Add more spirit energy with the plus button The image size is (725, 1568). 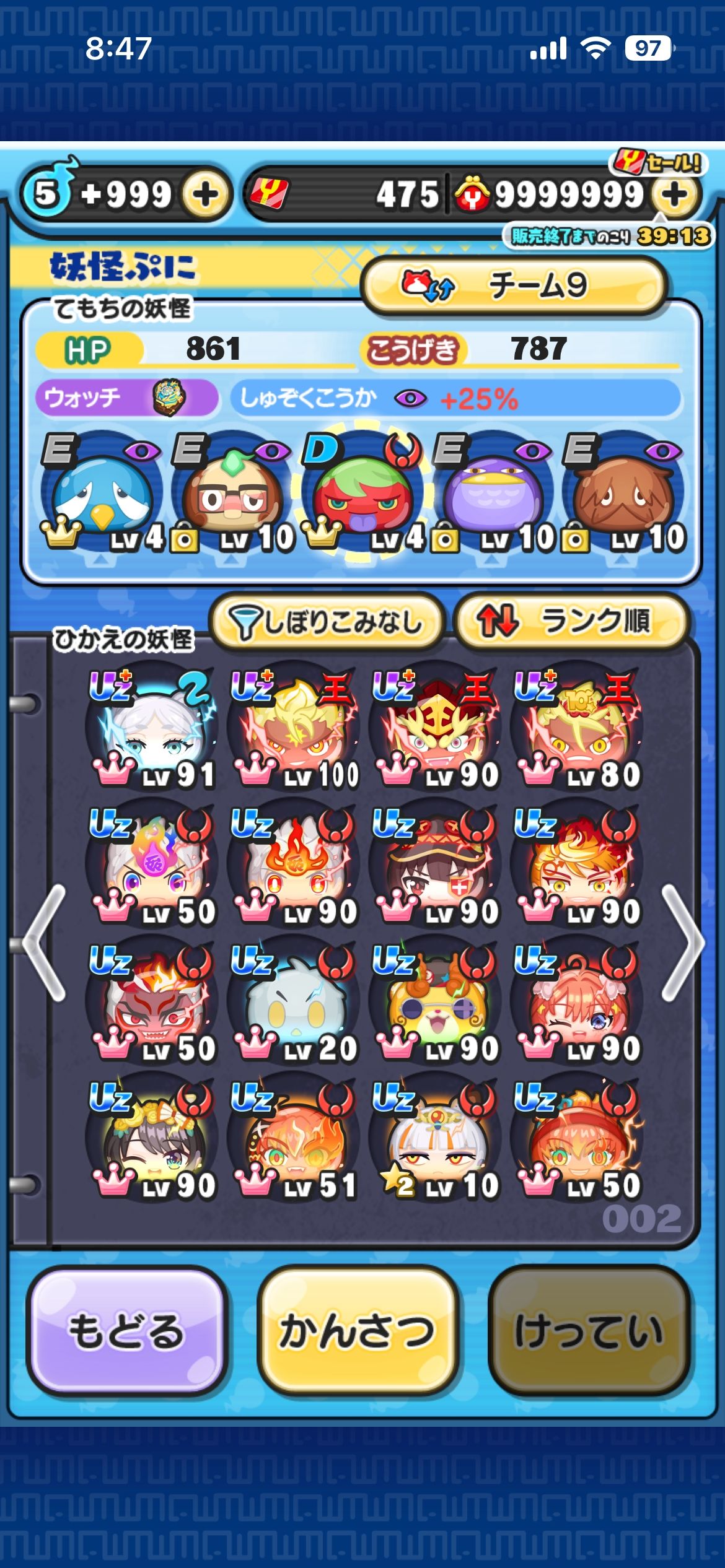pos(205,194)
